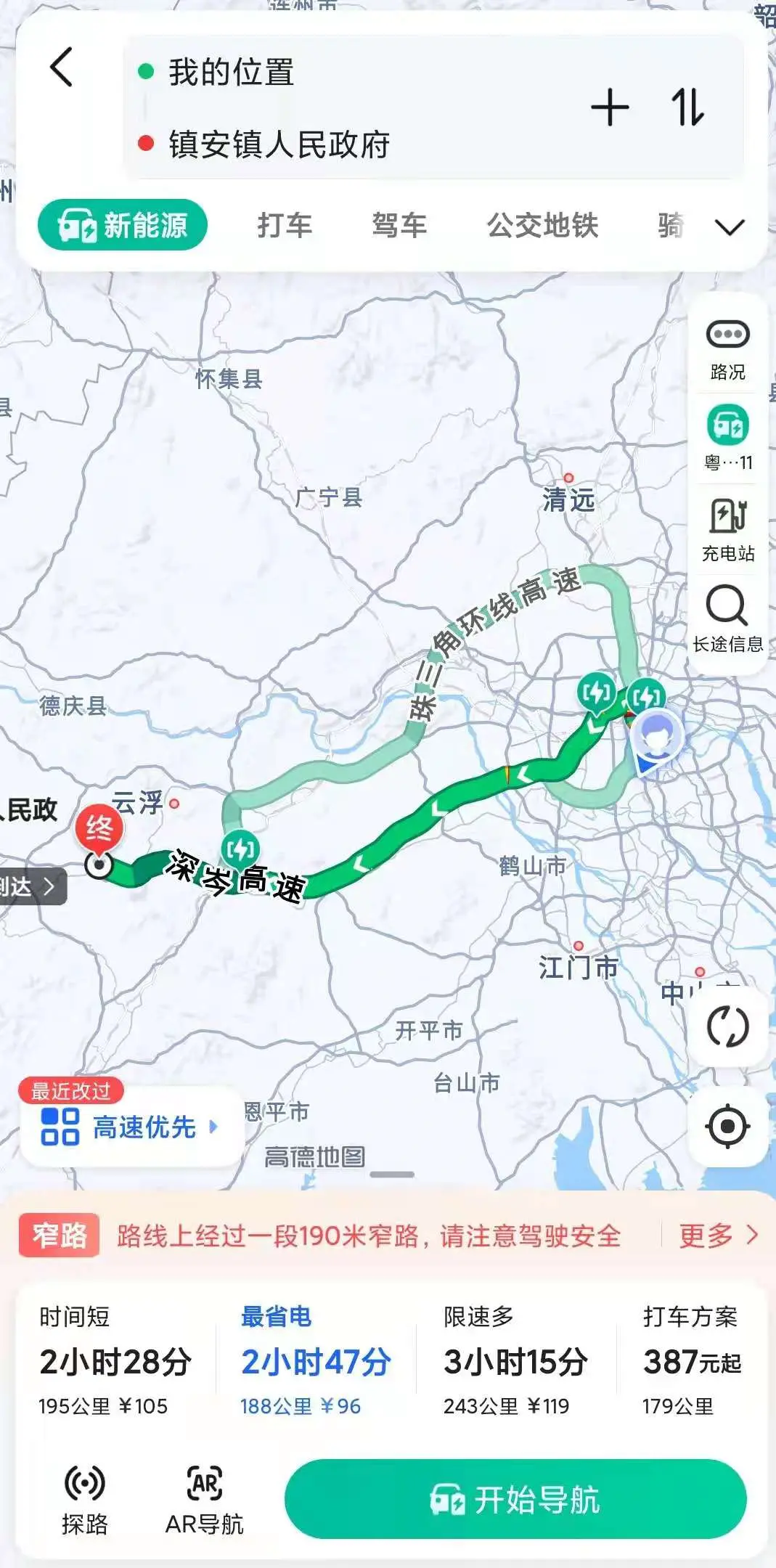Edit the starting point 我的位置
The width and height of the screenshot is (776, 1568).
231,72
